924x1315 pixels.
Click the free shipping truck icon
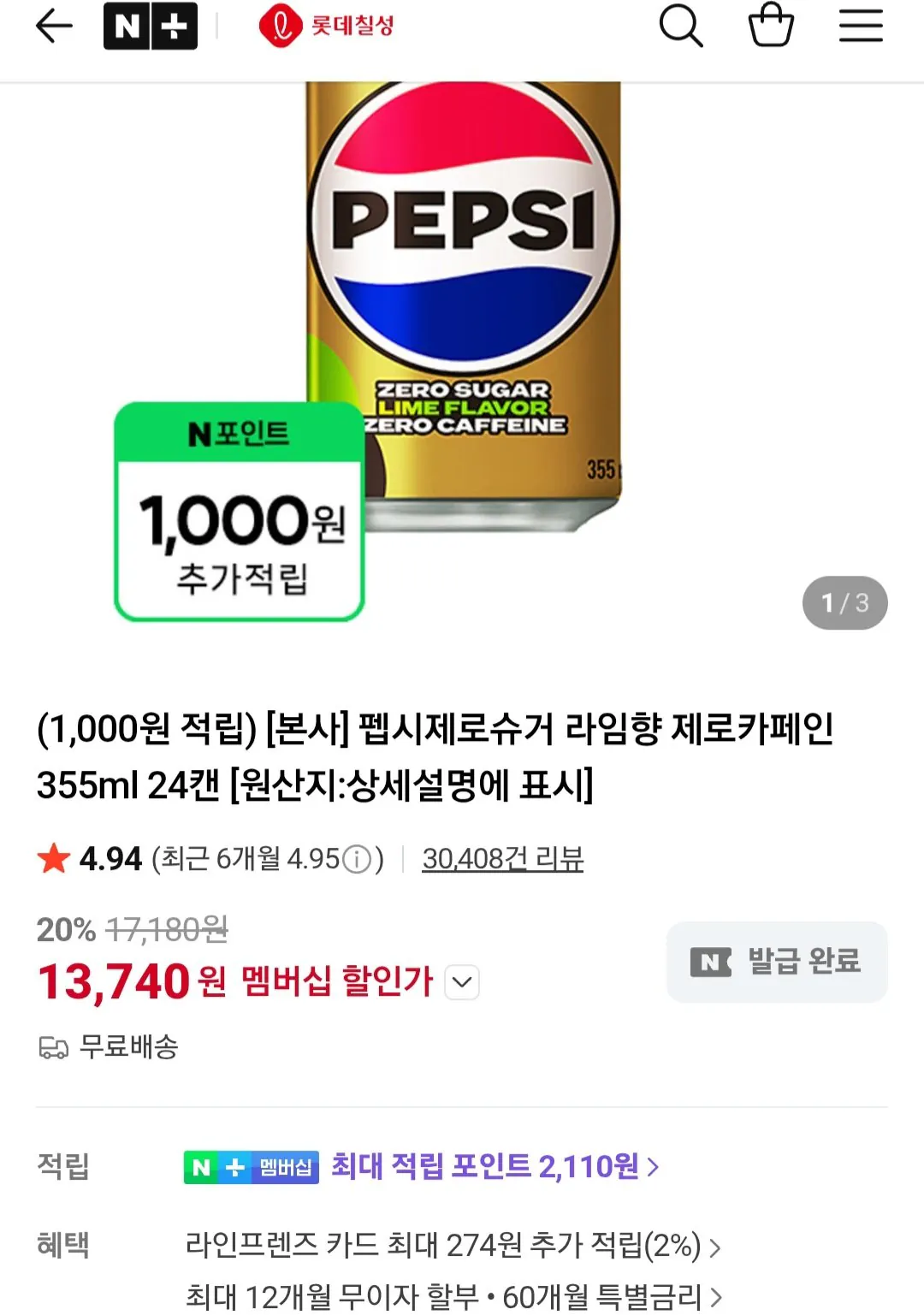(53, 1048)
